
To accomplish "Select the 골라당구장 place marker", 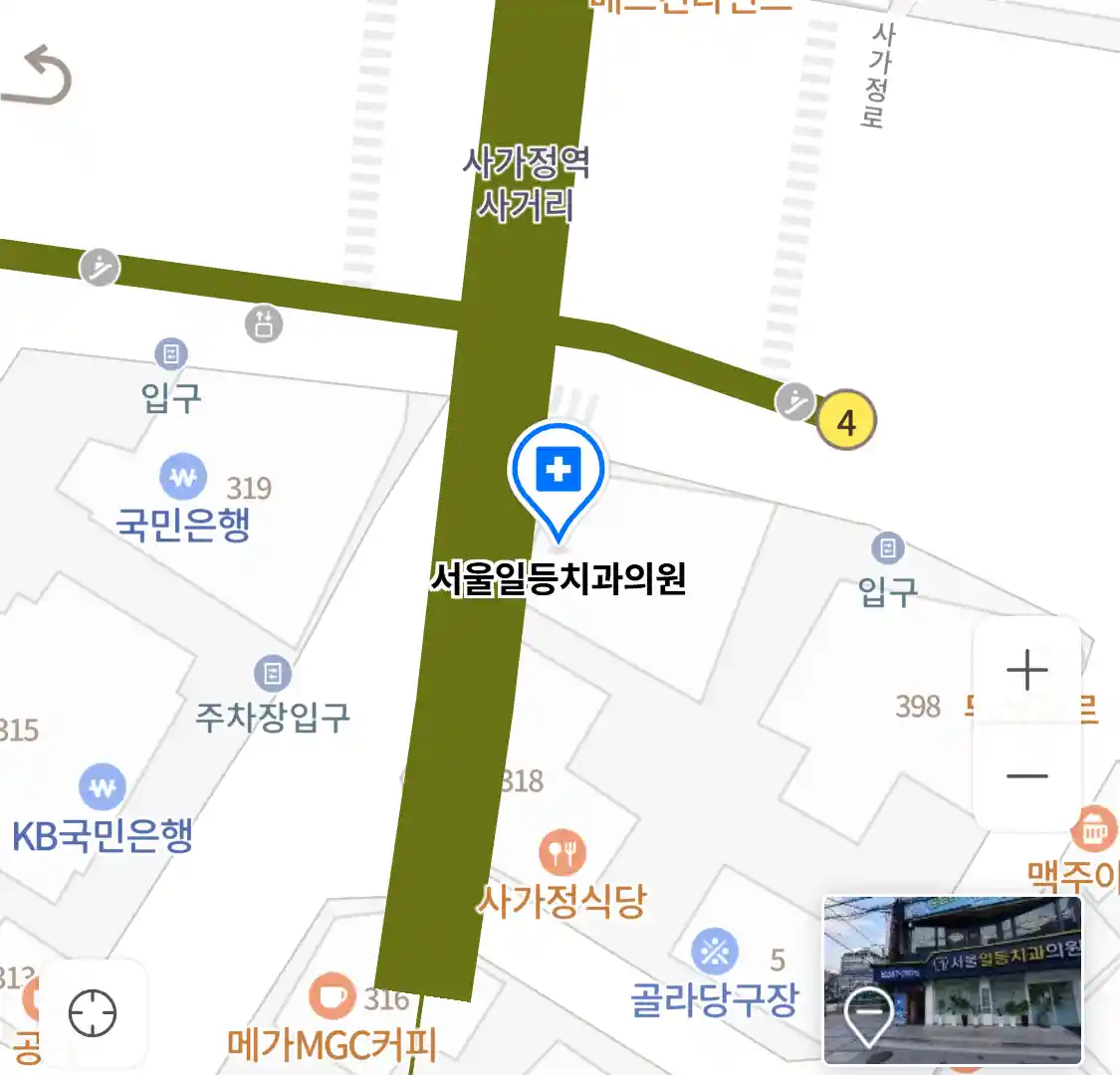I will [x=715, y=952].
